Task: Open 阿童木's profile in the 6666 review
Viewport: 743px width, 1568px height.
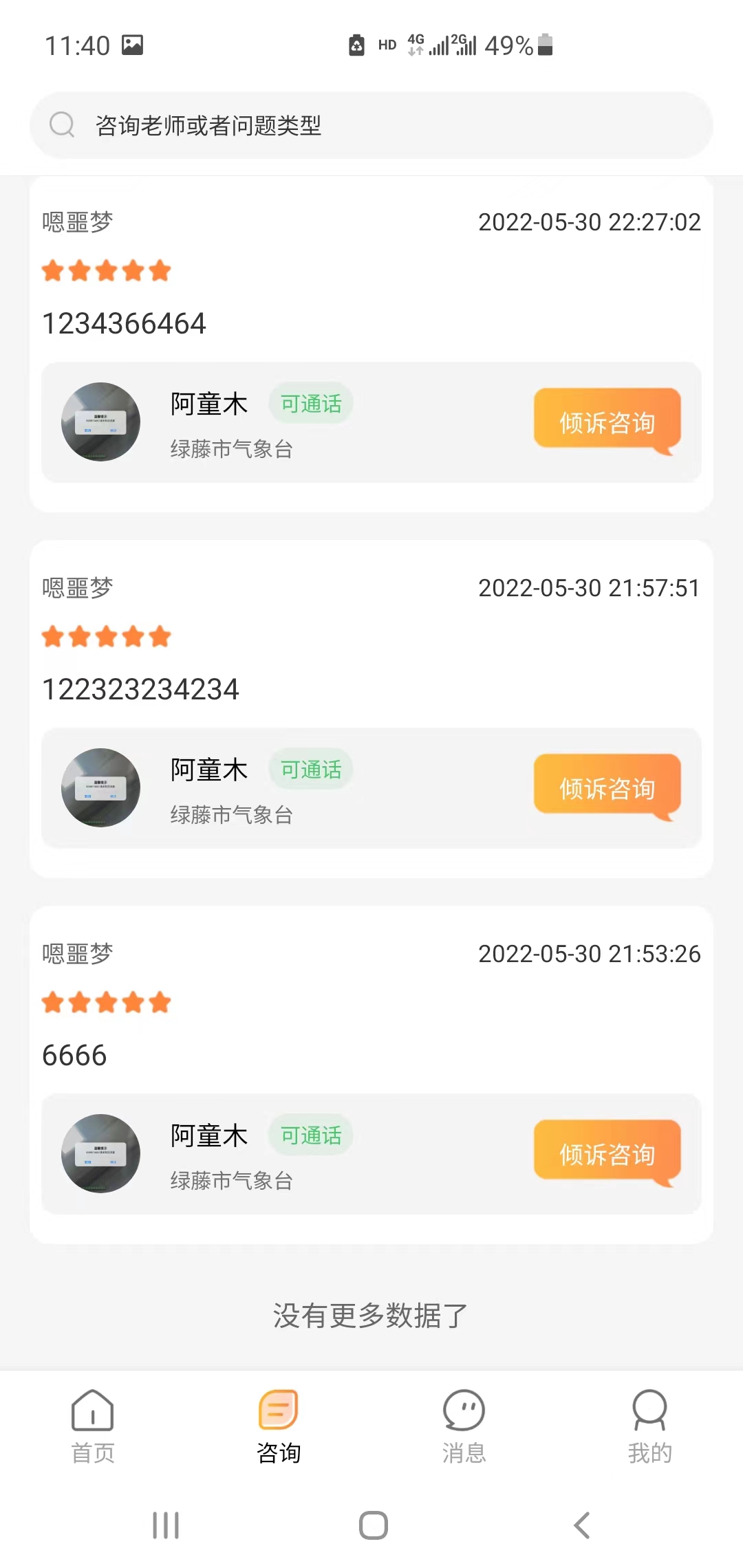Action: coord(101,1153)
